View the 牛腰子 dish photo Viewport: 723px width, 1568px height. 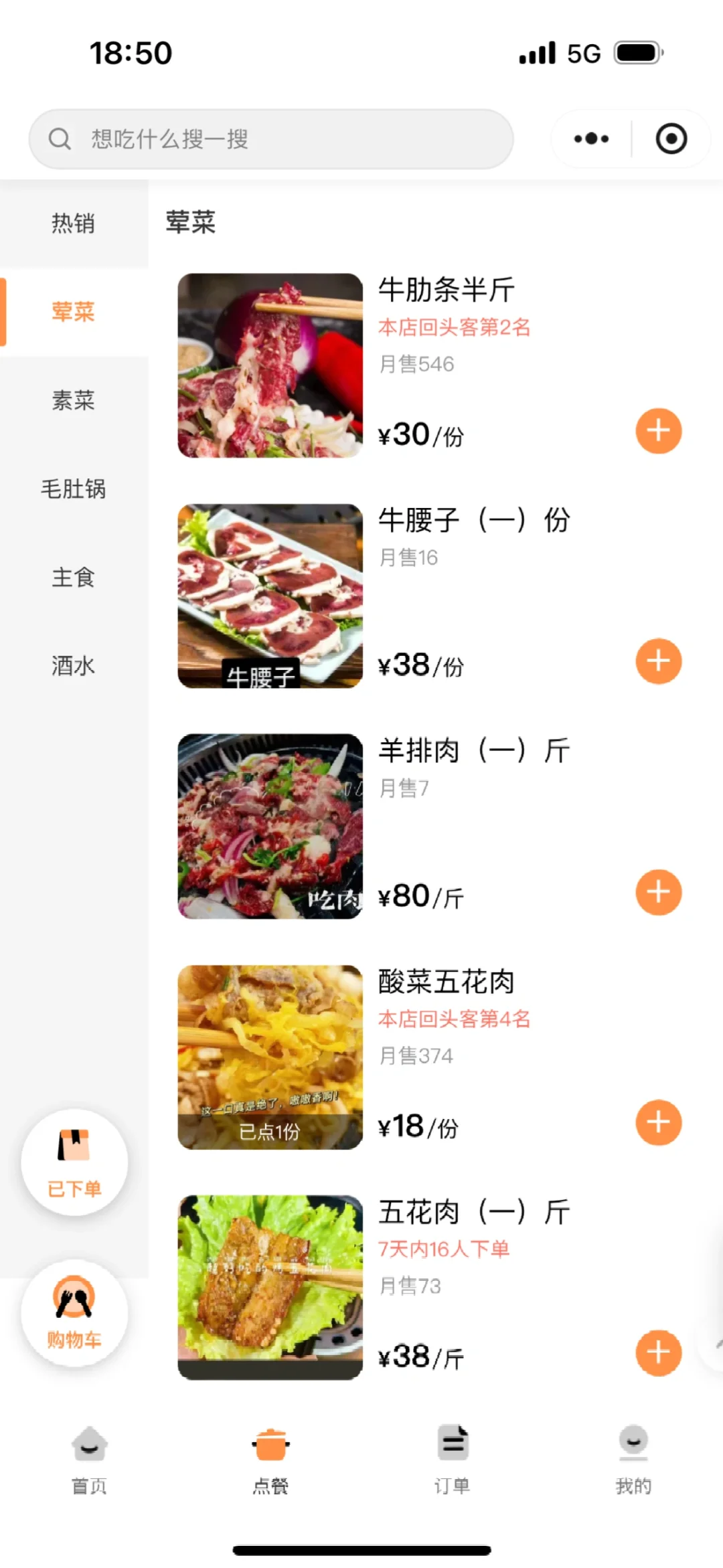[270, 596]
